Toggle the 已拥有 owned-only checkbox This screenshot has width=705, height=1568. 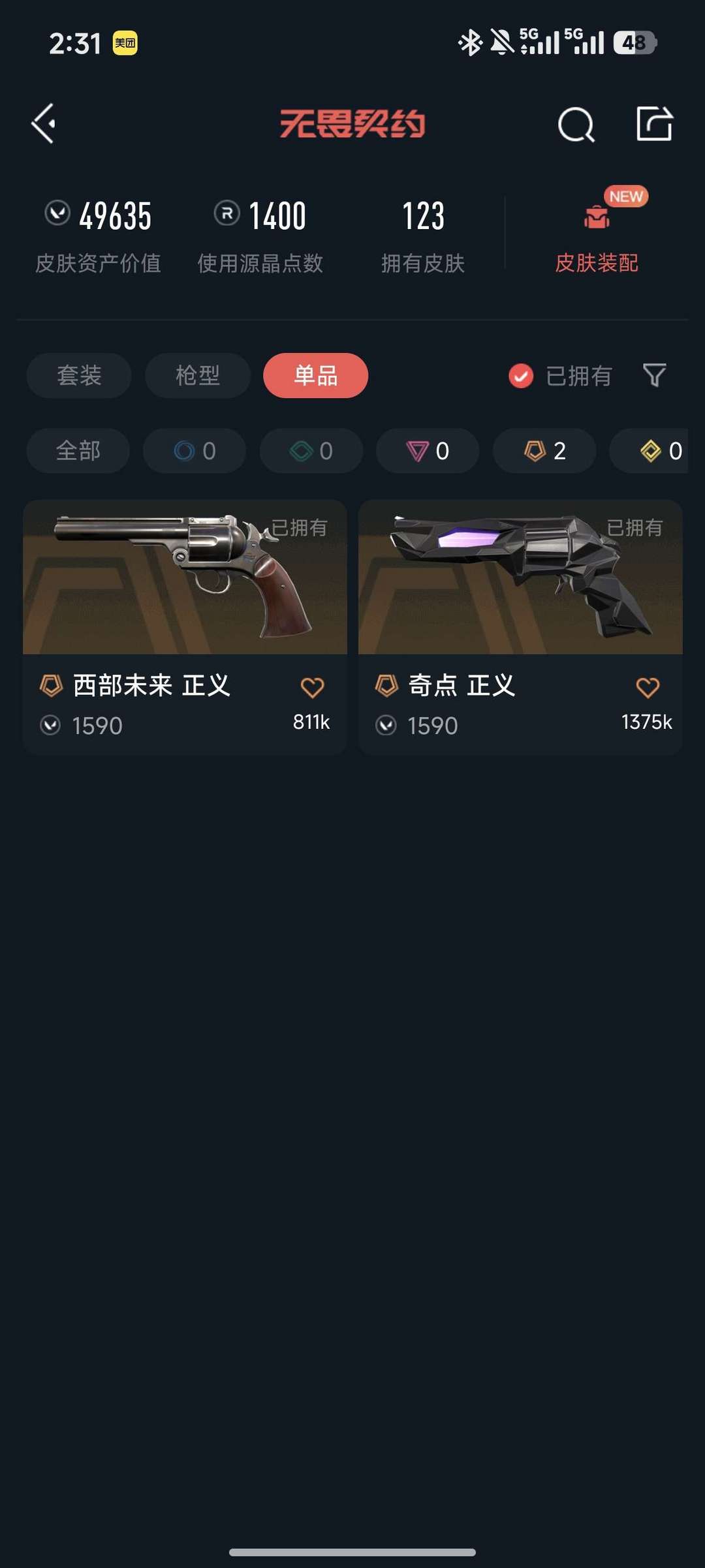point(521,376)
